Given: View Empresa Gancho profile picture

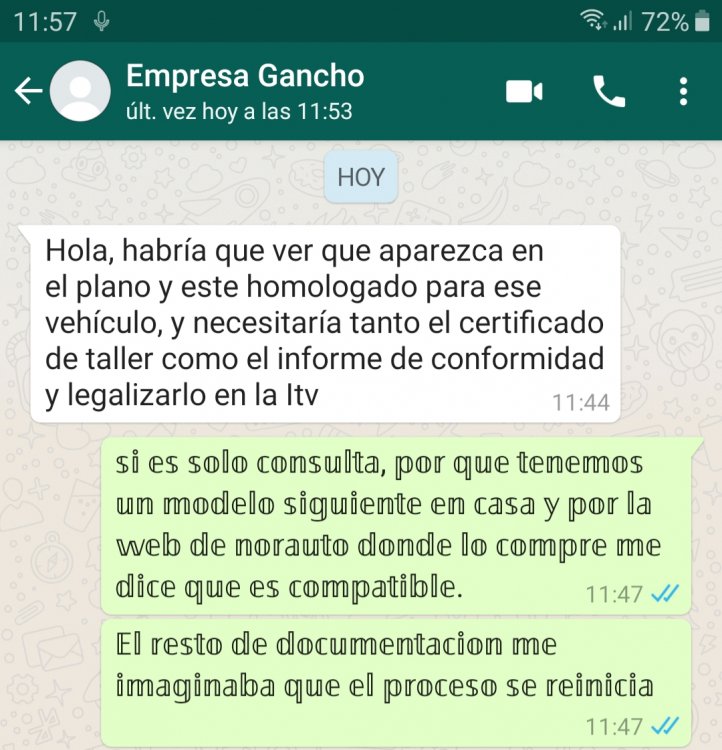Looking at the screenshot, I should (x=80, y=92).
